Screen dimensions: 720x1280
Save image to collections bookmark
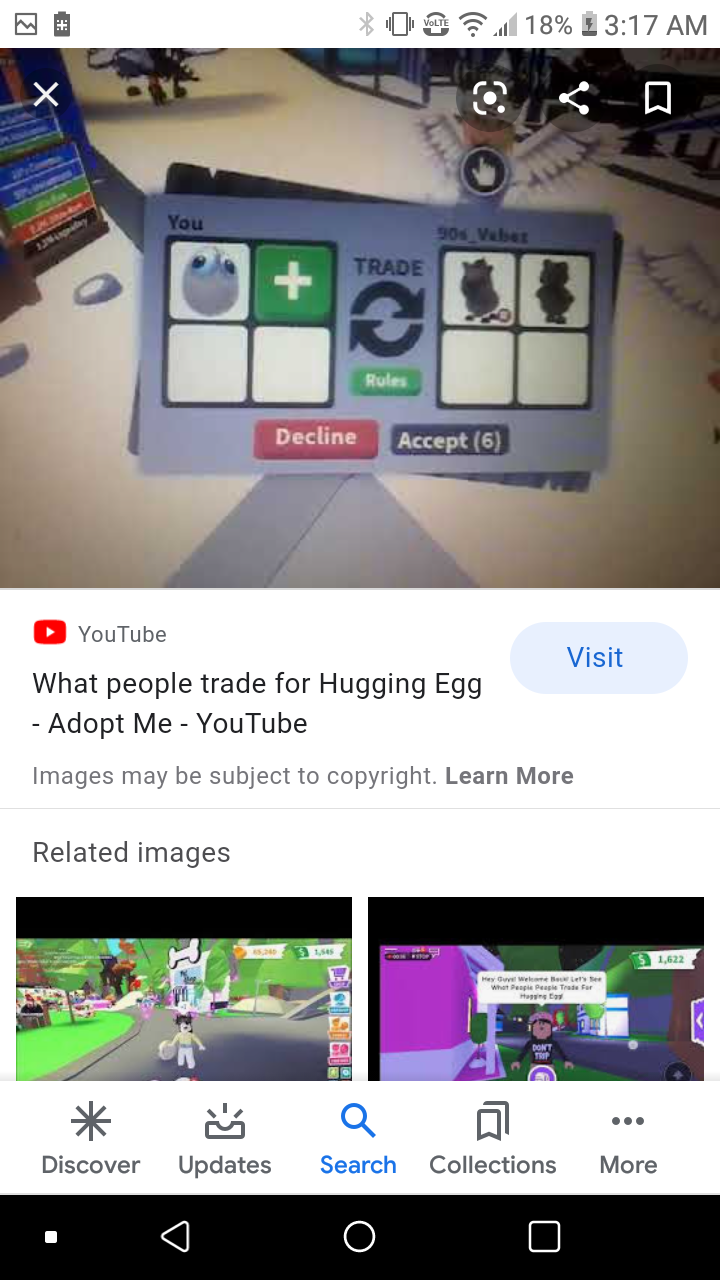[657, 98]
